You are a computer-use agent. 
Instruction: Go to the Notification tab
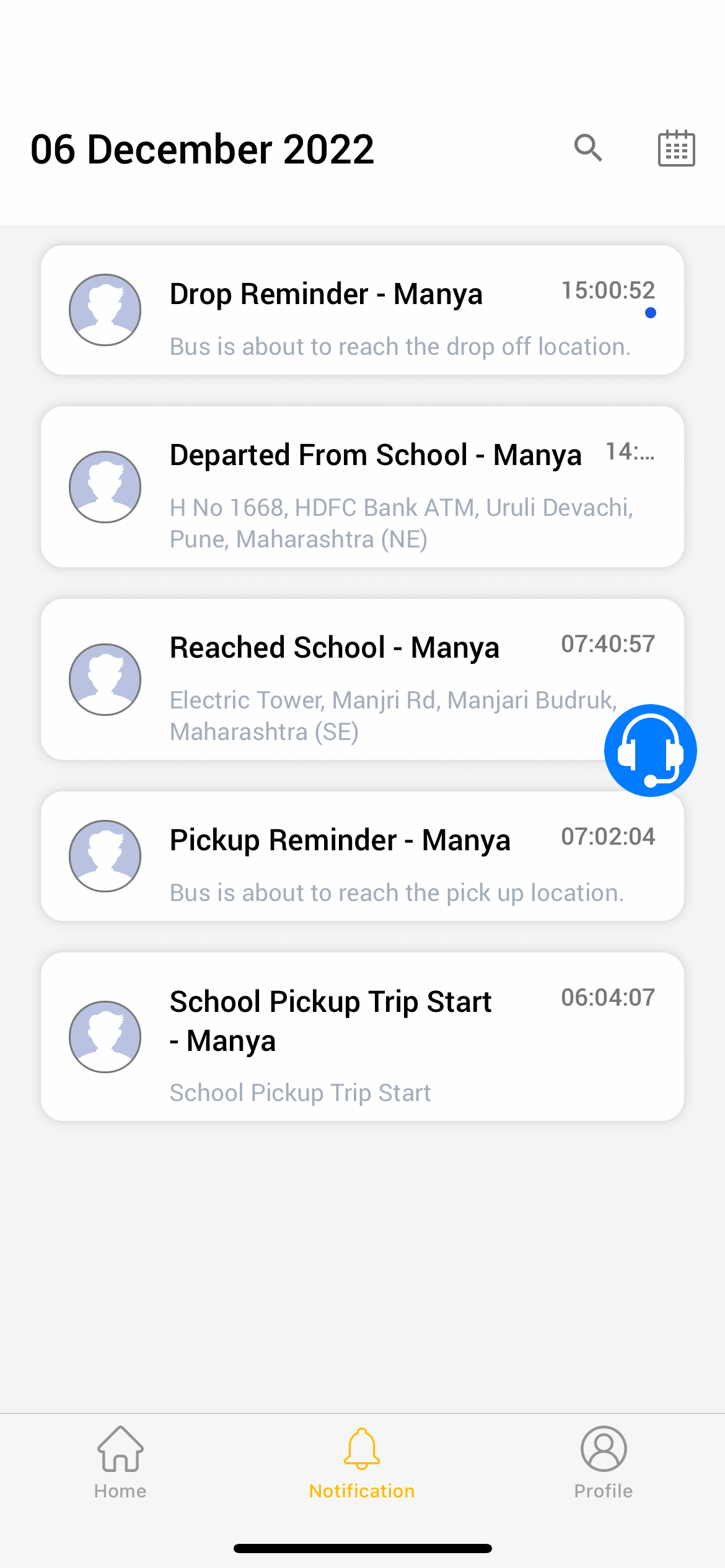point(362,1463)
